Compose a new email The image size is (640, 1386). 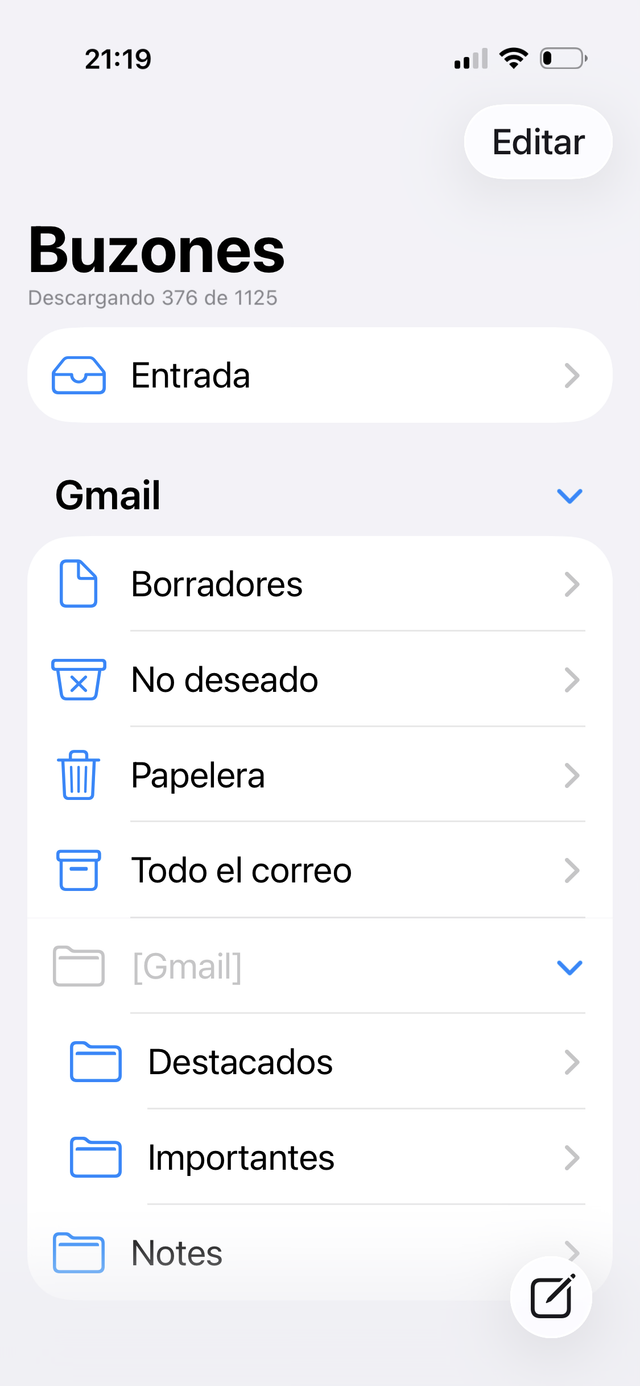pyautogui.click(x=551, y=1297)
